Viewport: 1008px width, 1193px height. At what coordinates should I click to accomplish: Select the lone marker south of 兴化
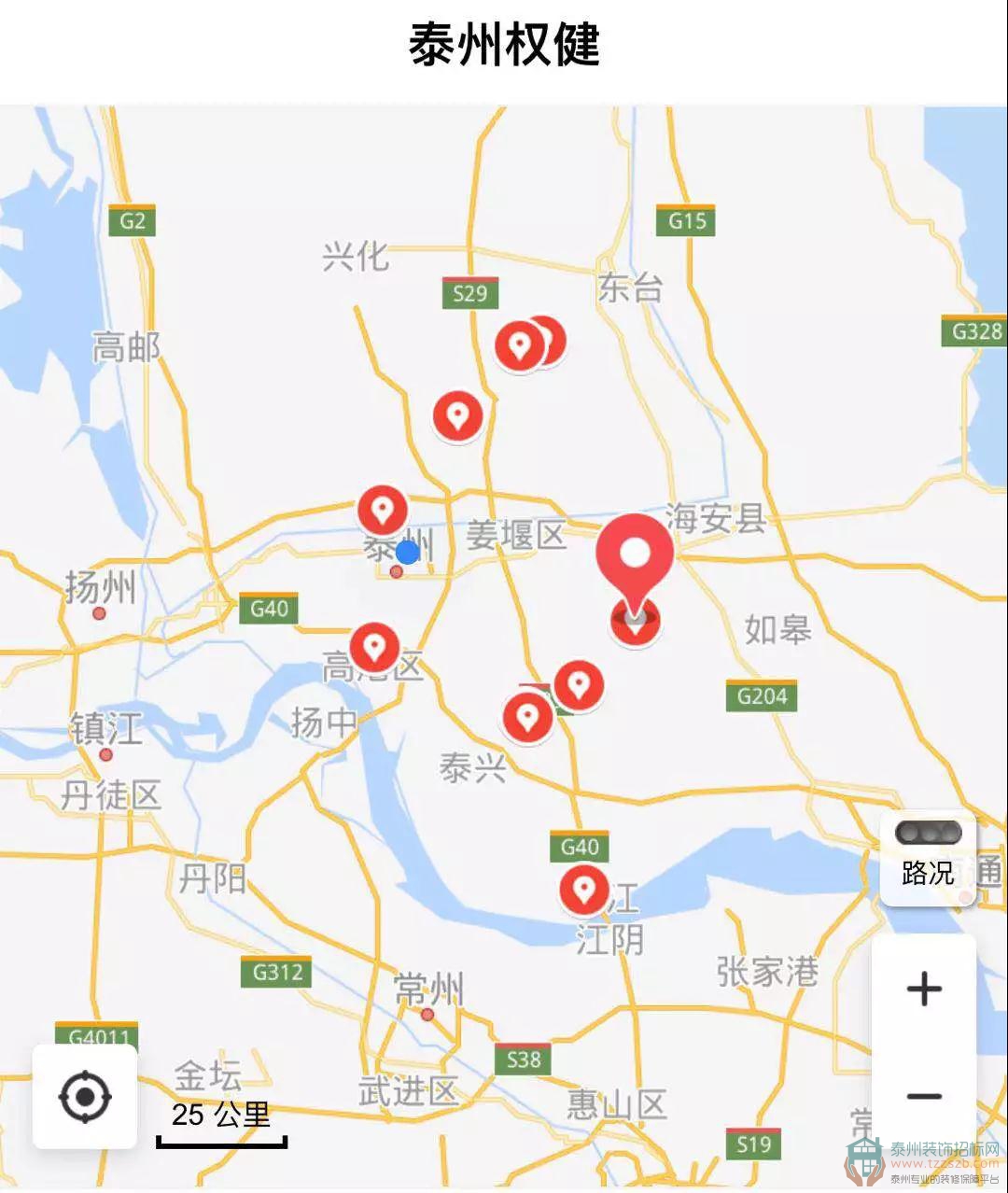point(457,415)
